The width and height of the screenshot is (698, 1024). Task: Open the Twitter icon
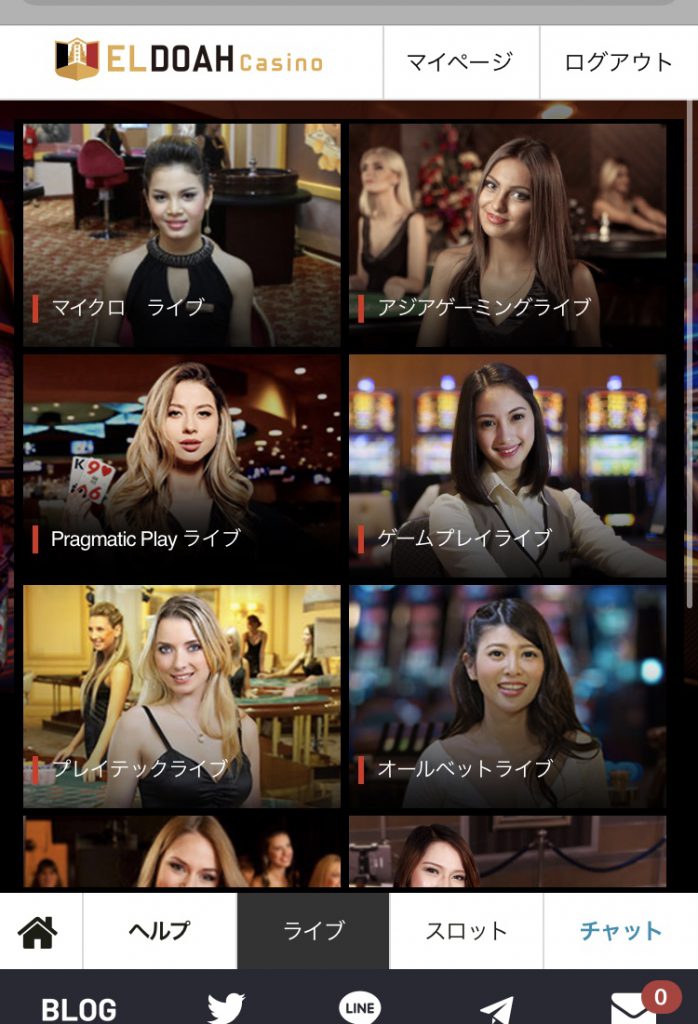pyautogui.click(x=226, y=1008)
